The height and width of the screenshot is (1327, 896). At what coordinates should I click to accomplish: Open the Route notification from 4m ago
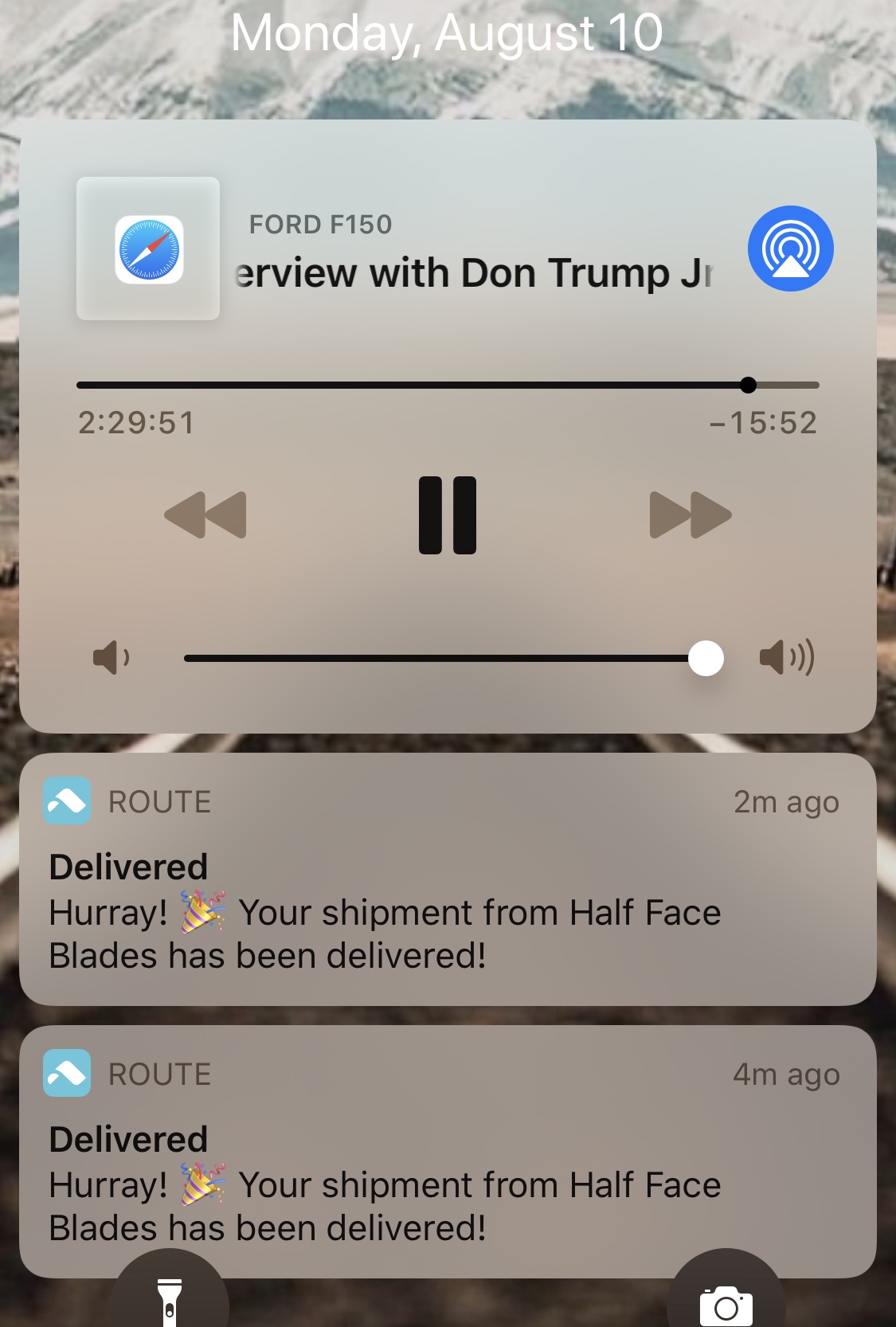point(448,1151)
